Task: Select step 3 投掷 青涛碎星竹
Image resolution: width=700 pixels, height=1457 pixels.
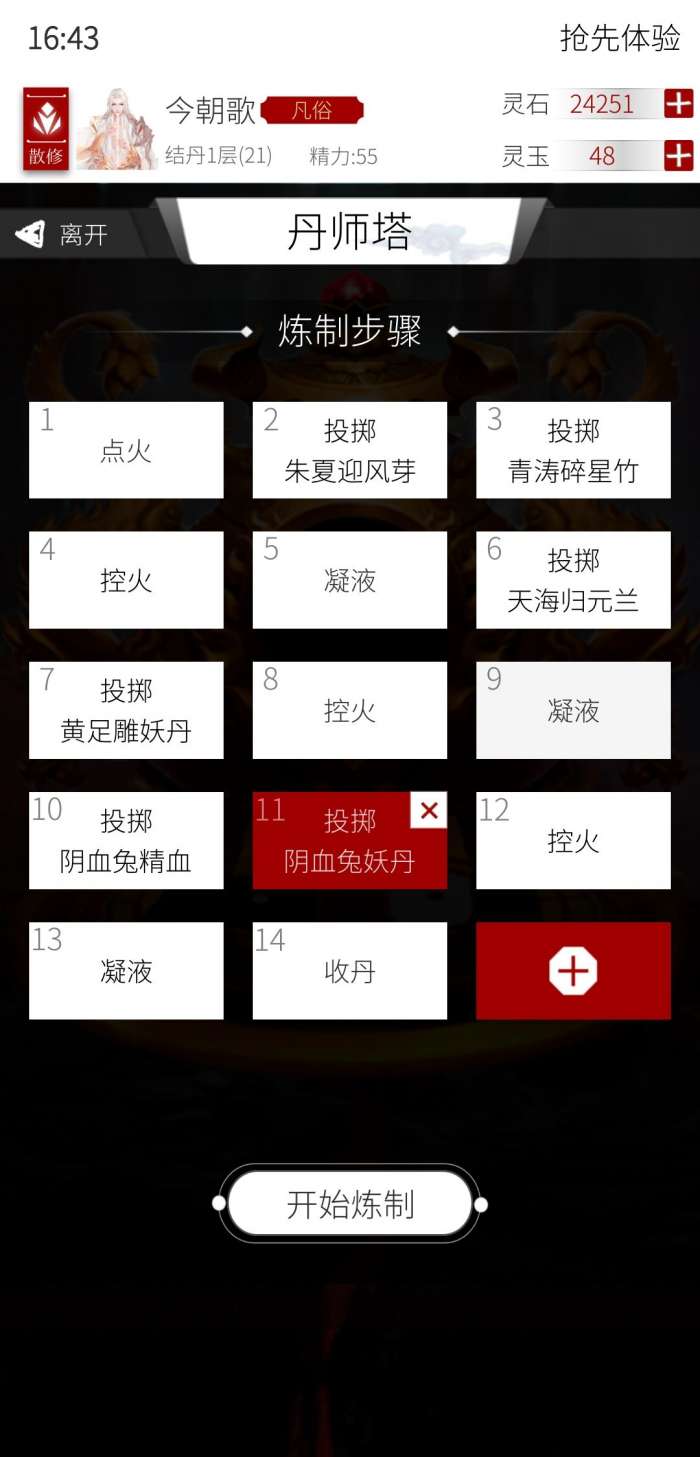Action: (x=573, y=450)
